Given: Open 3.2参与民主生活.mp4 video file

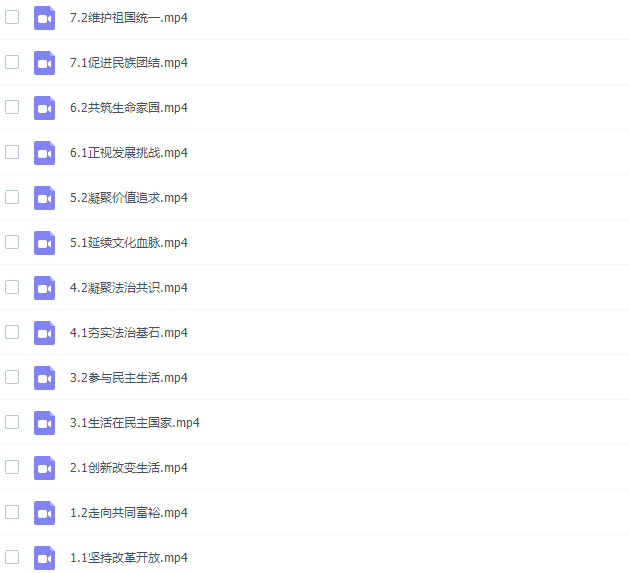Looking at the screenshot, I should tap(129, 378).
